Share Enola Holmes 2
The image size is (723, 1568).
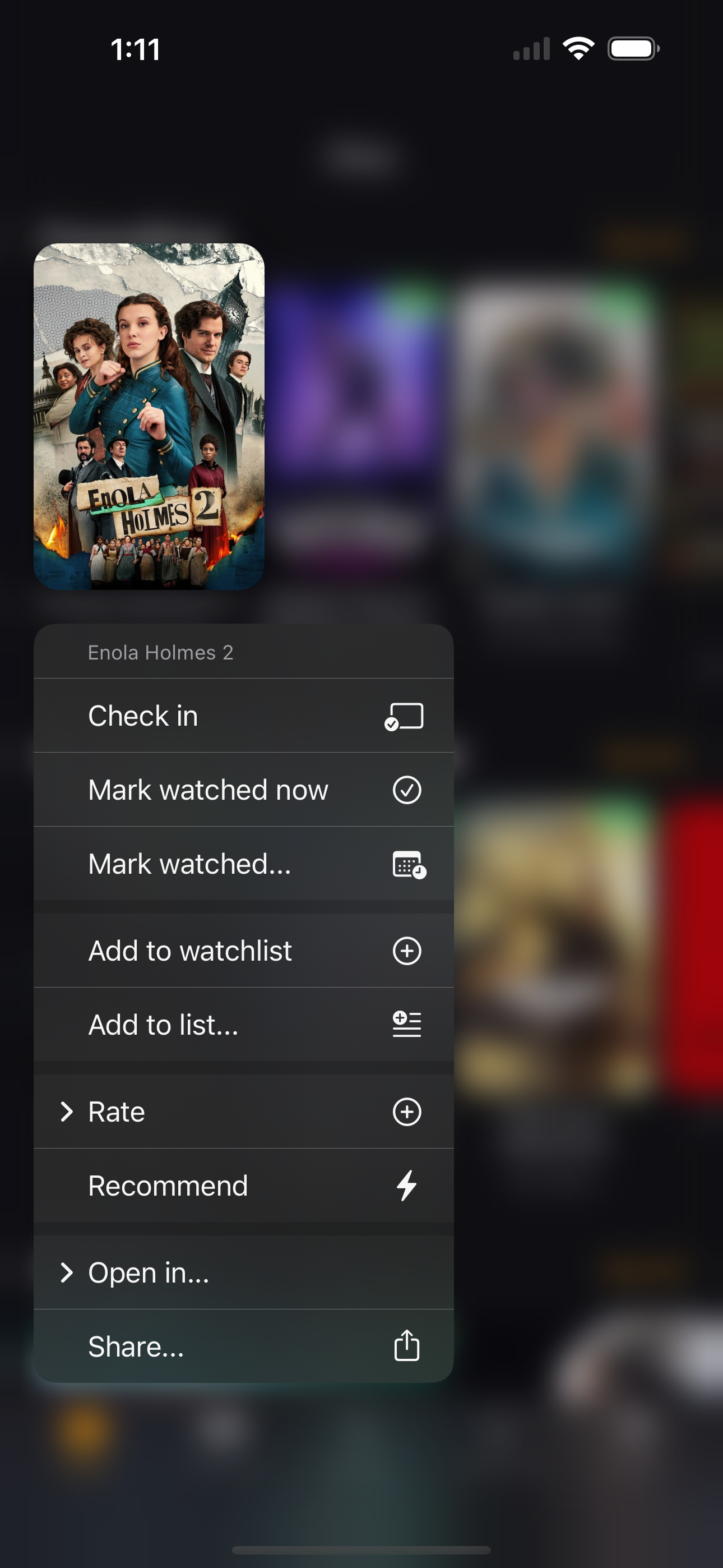pyautogui.click(x=243, y=1346)
